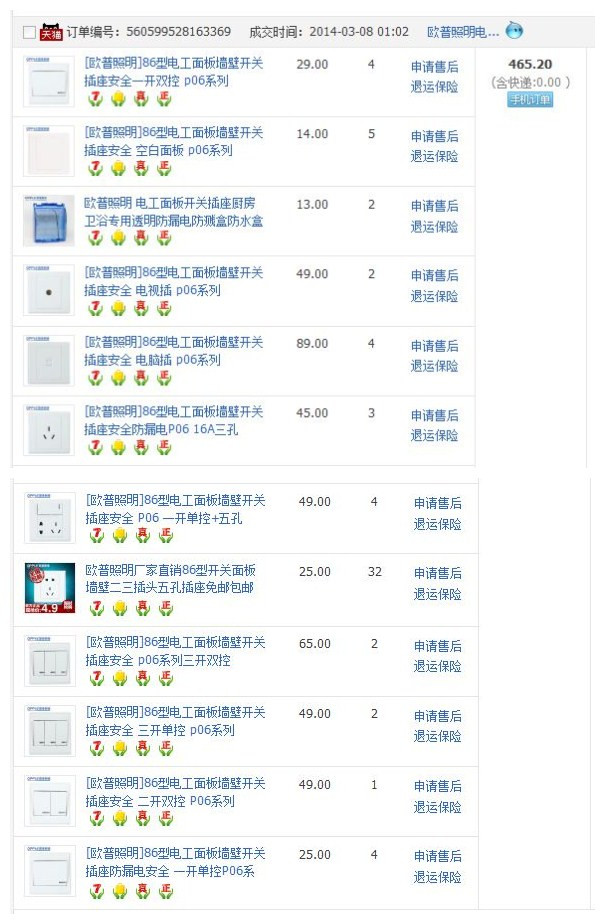Request after-sale service for p06系列三开双控

pos(438,645)
